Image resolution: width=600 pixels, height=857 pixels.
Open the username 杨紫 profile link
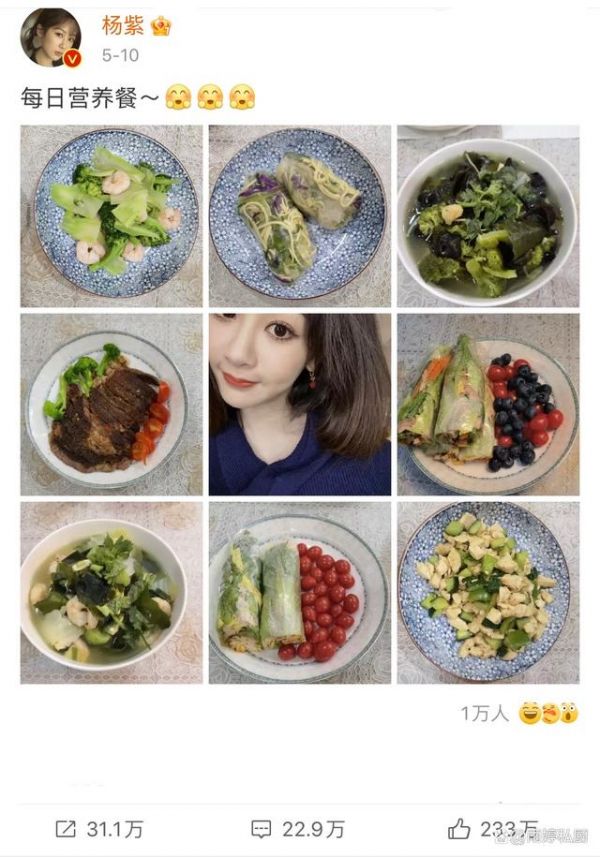[x=123, y=26]
